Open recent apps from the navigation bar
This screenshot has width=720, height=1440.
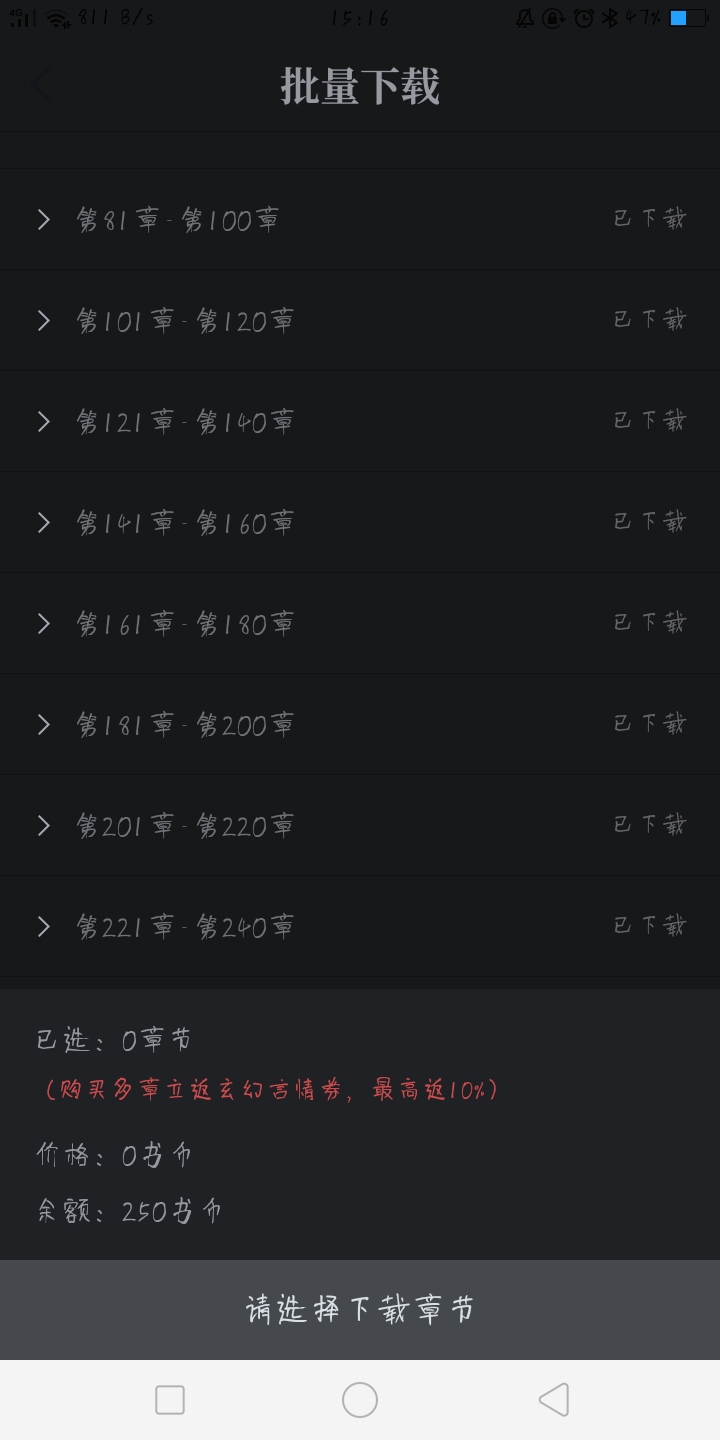pyautogui.click(x=170, y=1400)
